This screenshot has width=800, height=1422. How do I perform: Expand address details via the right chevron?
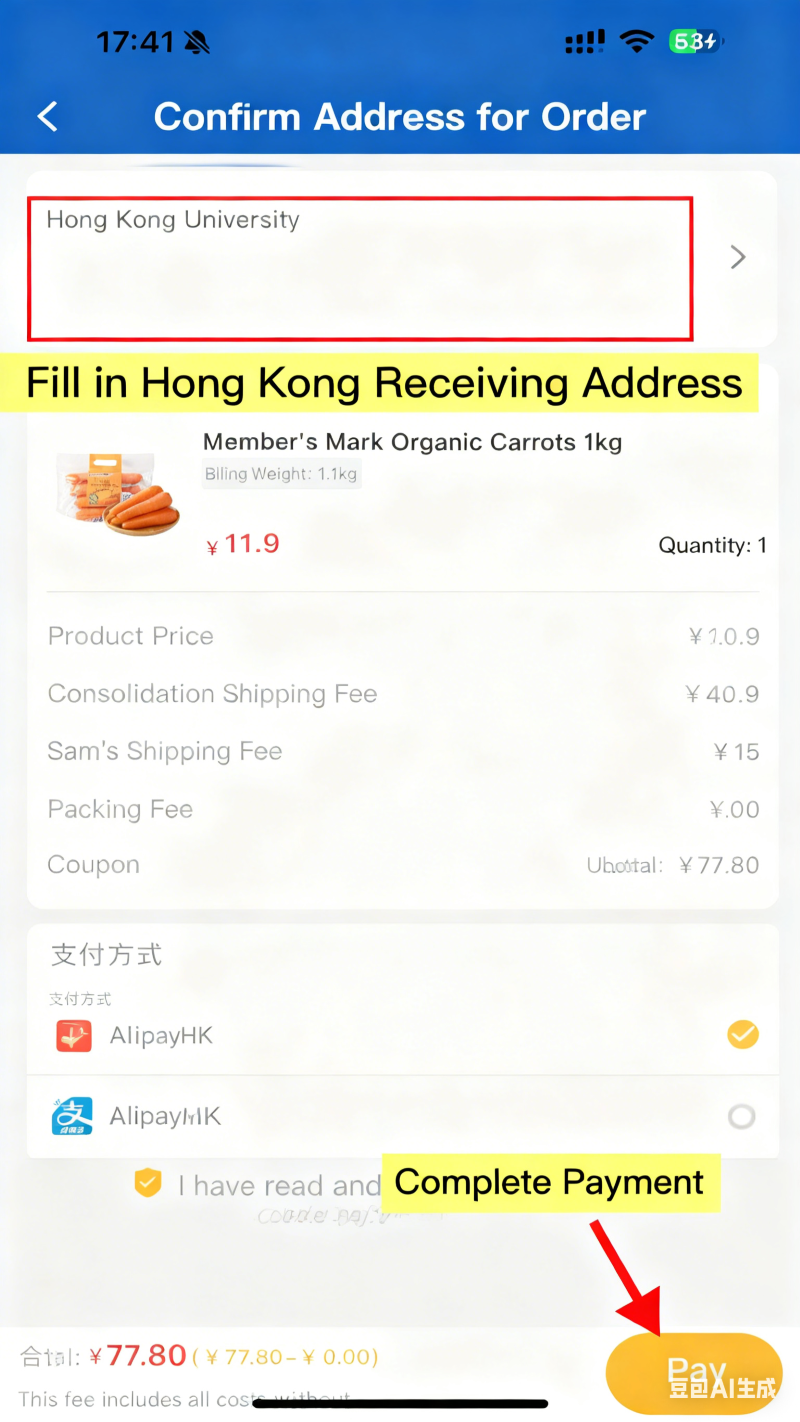[x=737, y=257]
